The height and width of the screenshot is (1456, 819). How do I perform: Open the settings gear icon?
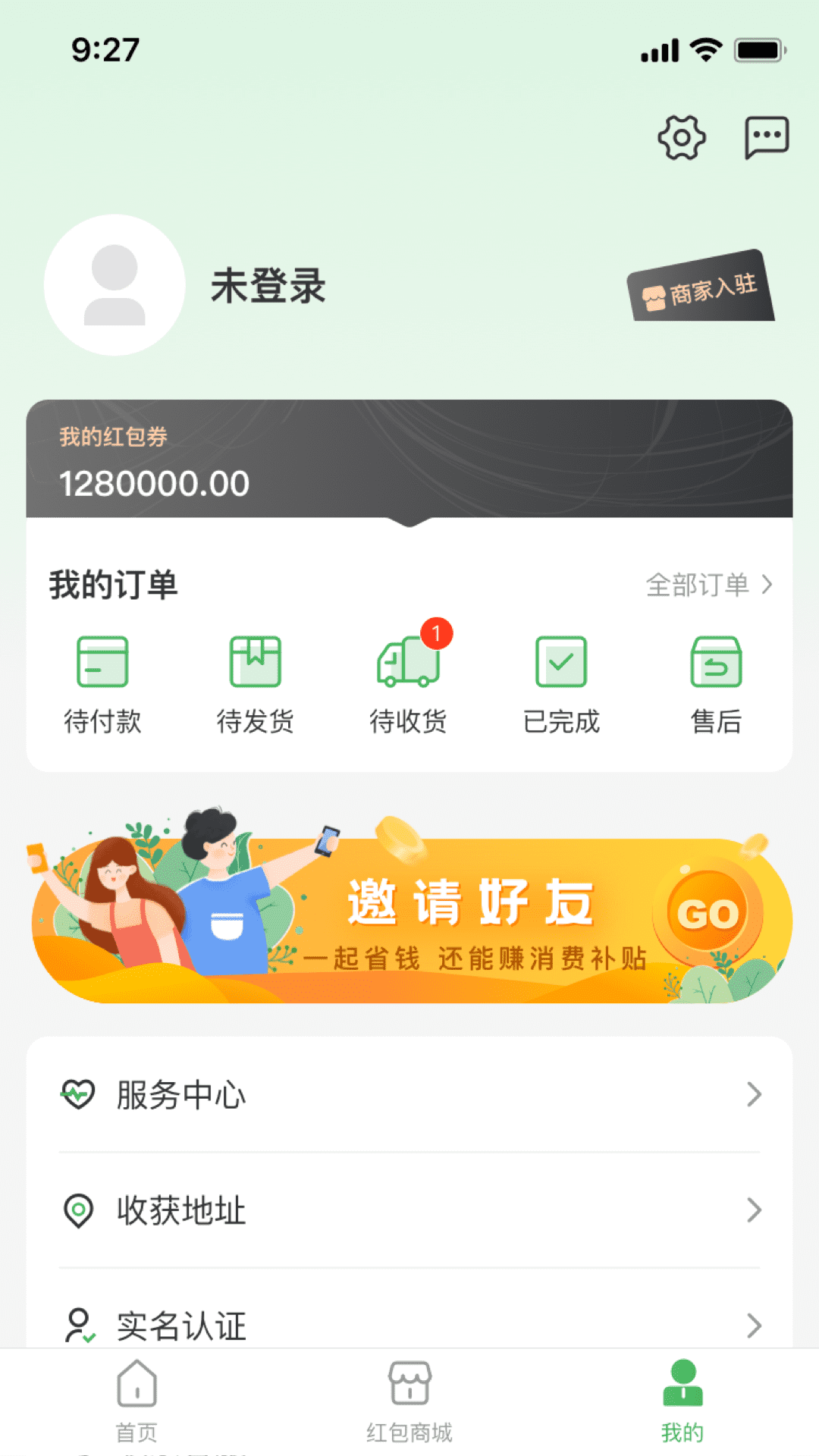(x=681, y=138)
